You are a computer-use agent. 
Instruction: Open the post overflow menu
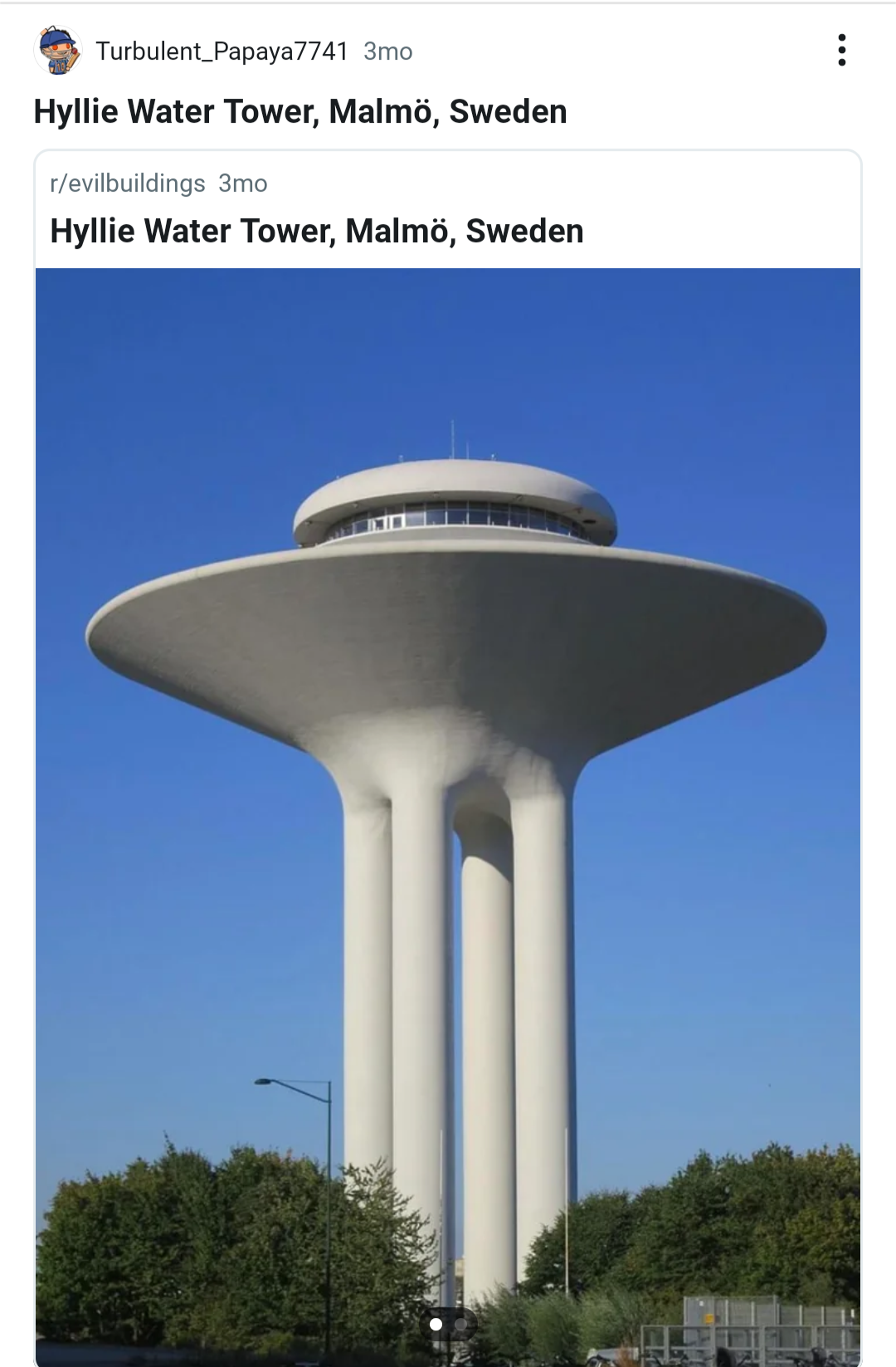click(x=841, y=51)
